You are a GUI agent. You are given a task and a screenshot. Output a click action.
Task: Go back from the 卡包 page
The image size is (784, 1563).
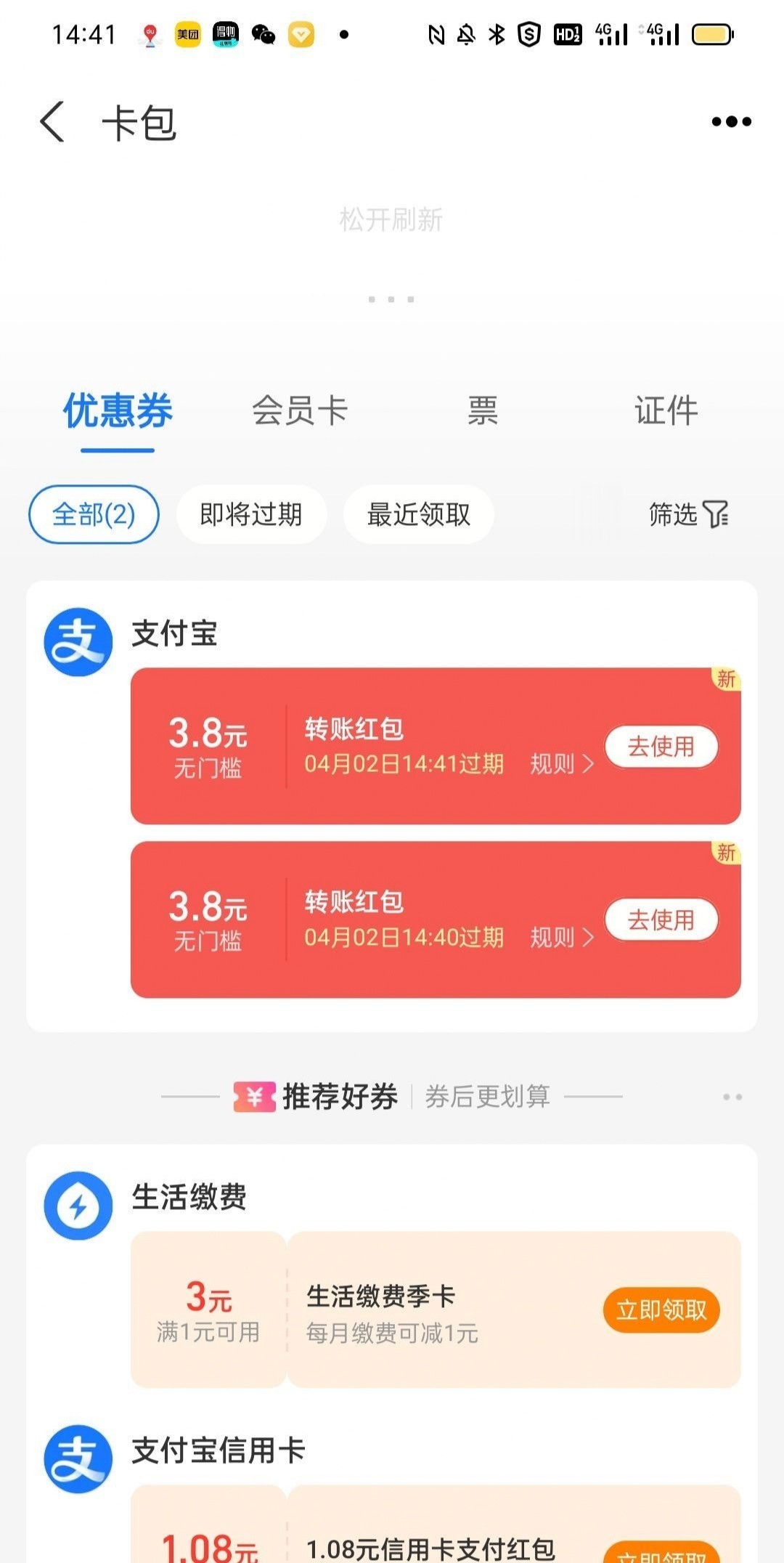[52, 121]
